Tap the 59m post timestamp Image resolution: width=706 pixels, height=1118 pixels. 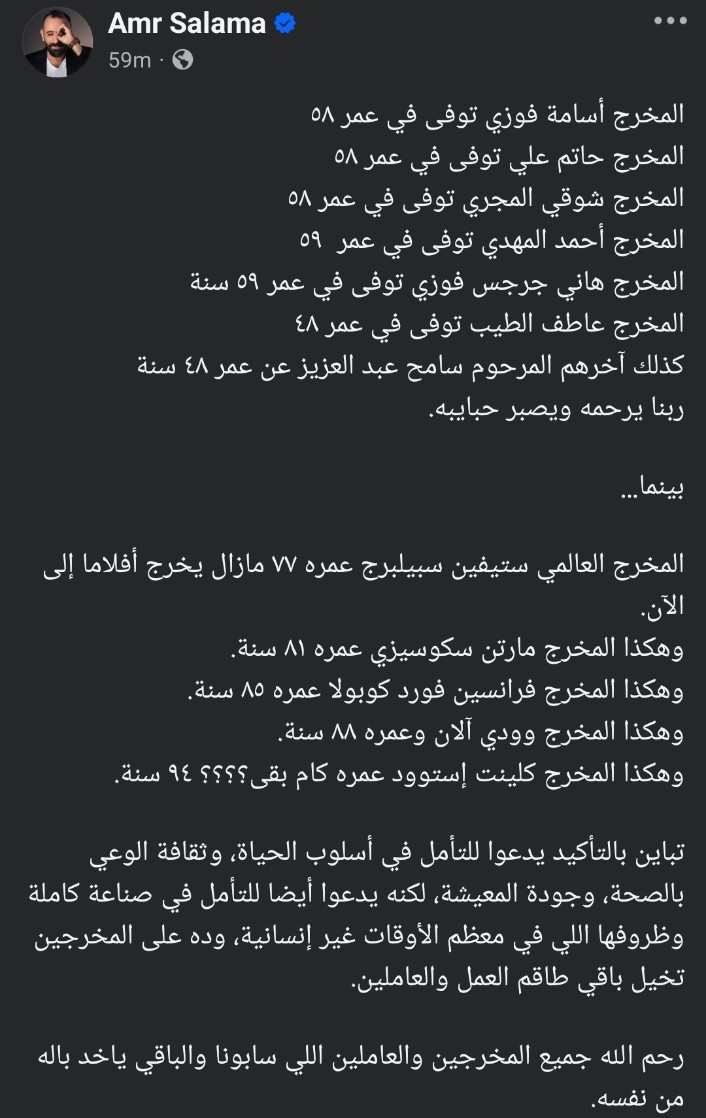(x=128, y=60)
